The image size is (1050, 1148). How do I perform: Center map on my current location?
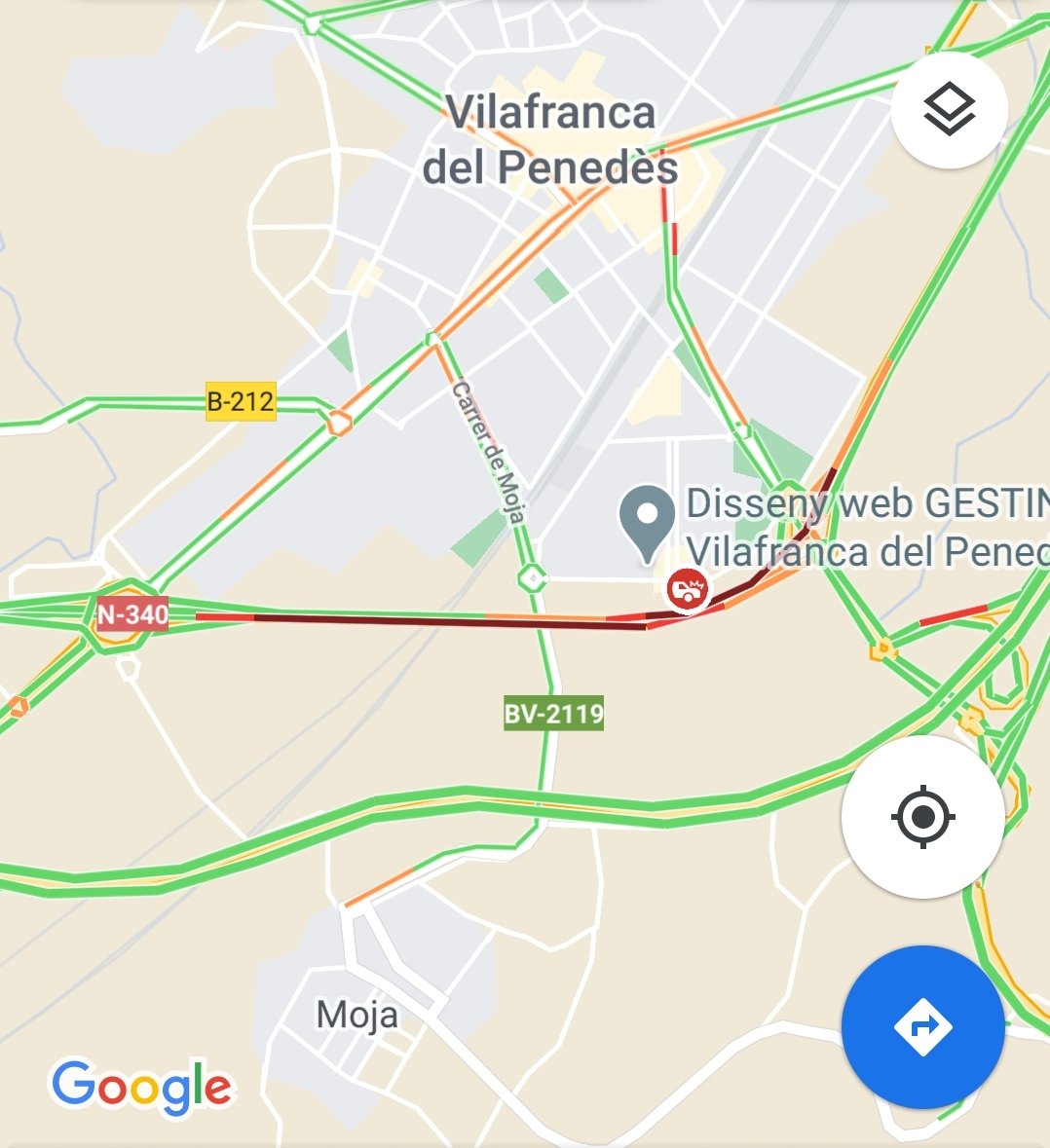pos(922,816)
